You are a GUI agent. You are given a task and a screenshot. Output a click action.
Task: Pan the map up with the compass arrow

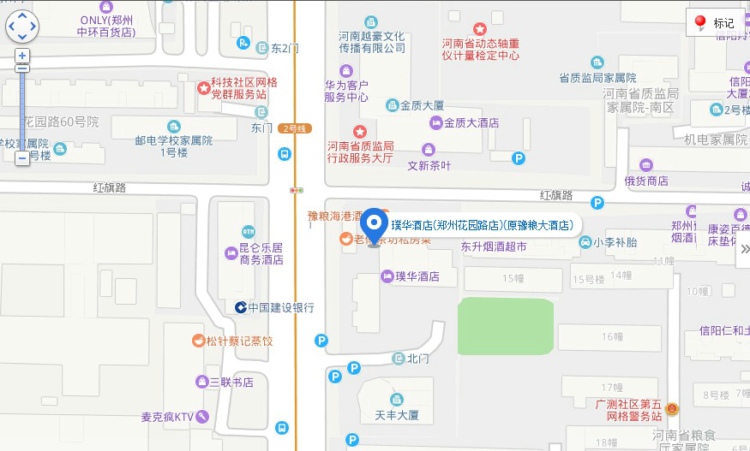pos(22,16)
